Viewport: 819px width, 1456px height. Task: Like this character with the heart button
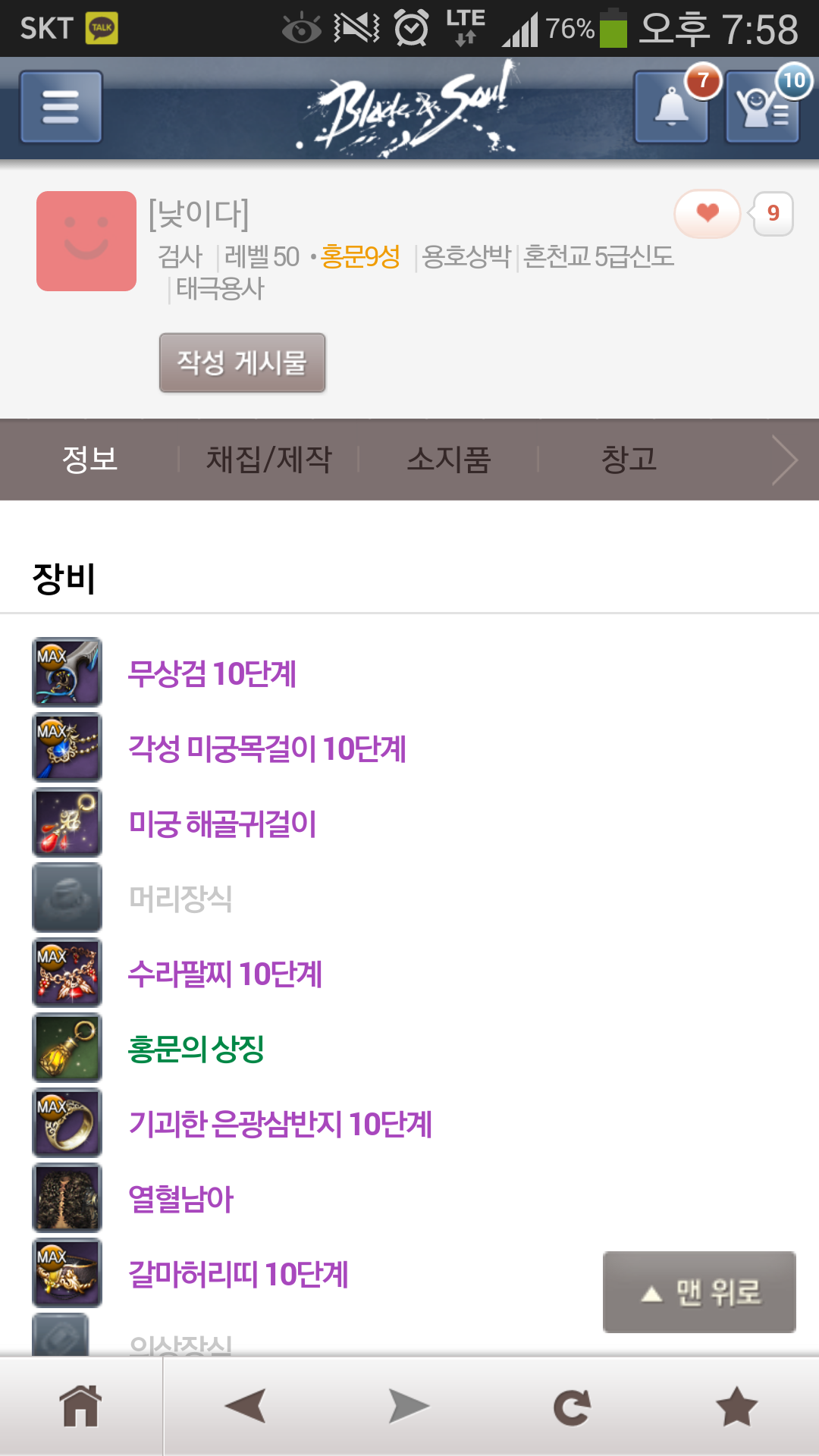708,213
